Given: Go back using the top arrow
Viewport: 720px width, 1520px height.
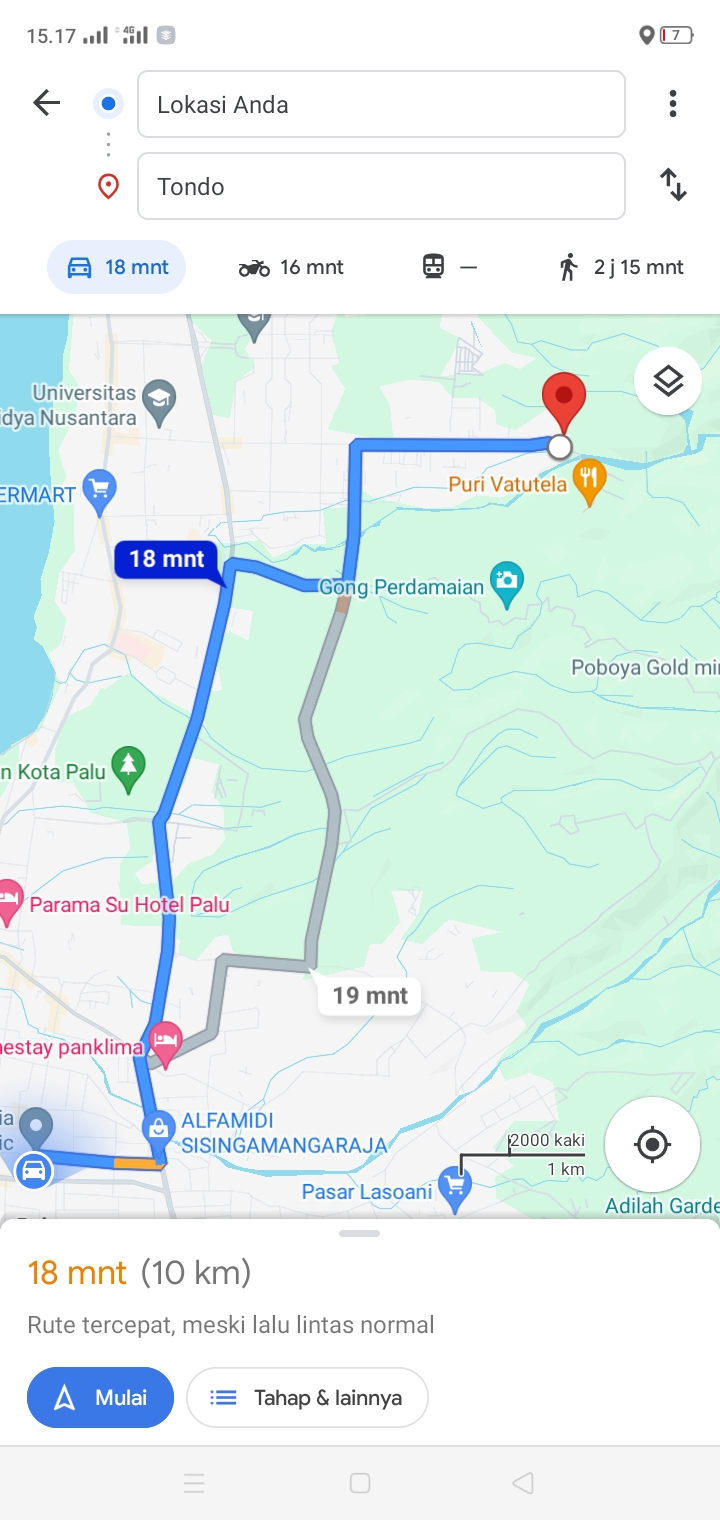Looking at the screenshot, I should coord(47,102).
